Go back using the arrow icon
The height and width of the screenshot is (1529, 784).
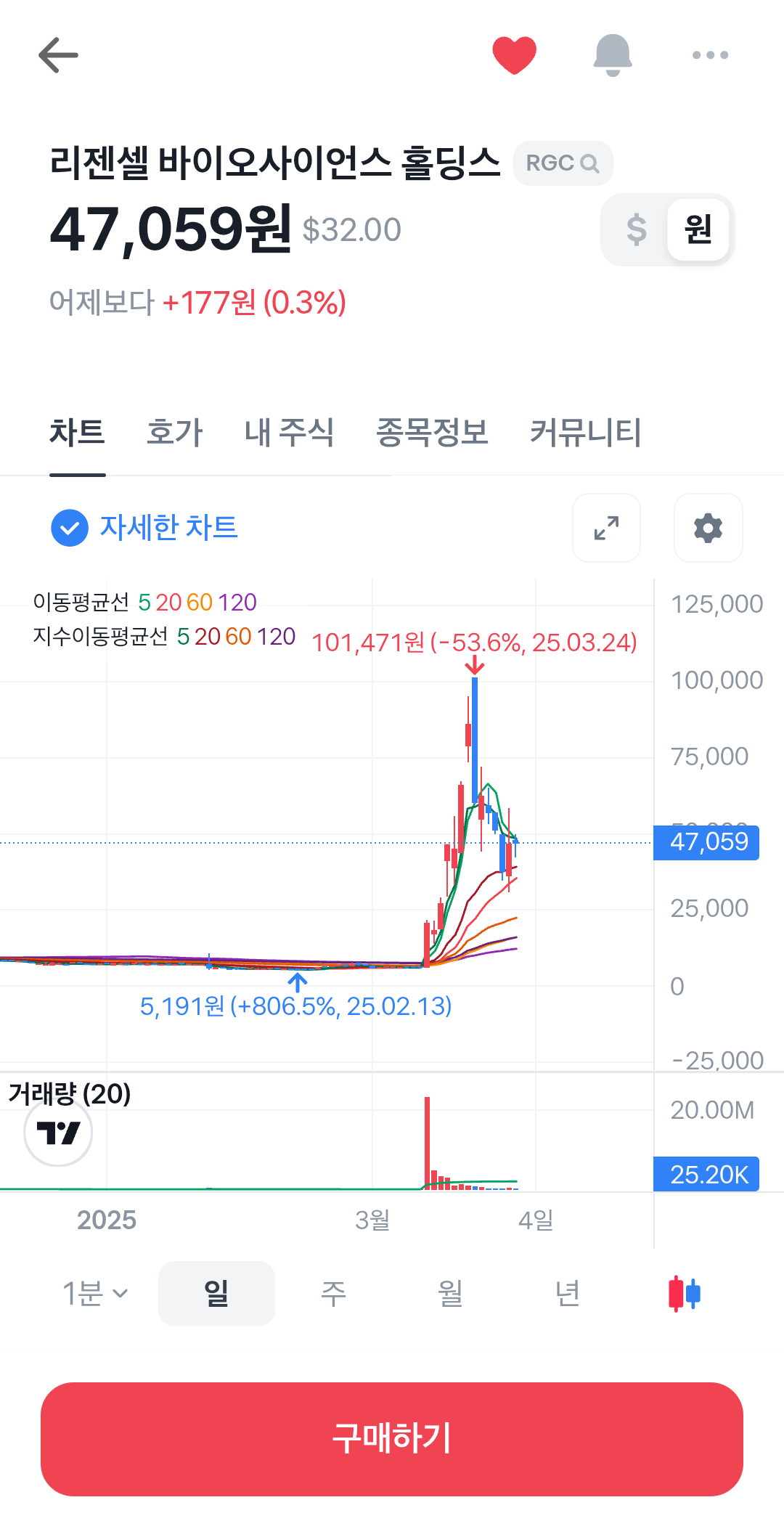(58, 55)
